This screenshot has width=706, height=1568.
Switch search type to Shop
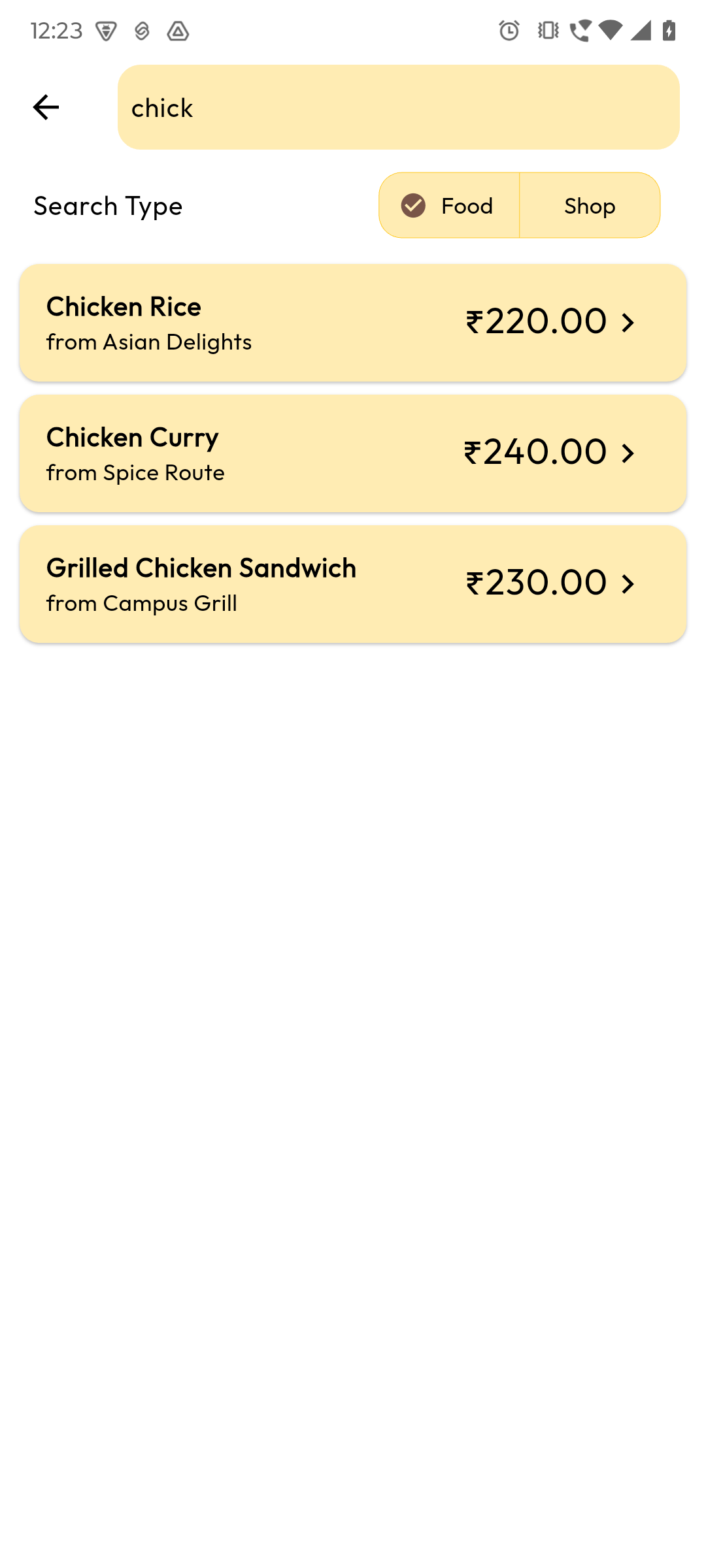pos(589,206)
